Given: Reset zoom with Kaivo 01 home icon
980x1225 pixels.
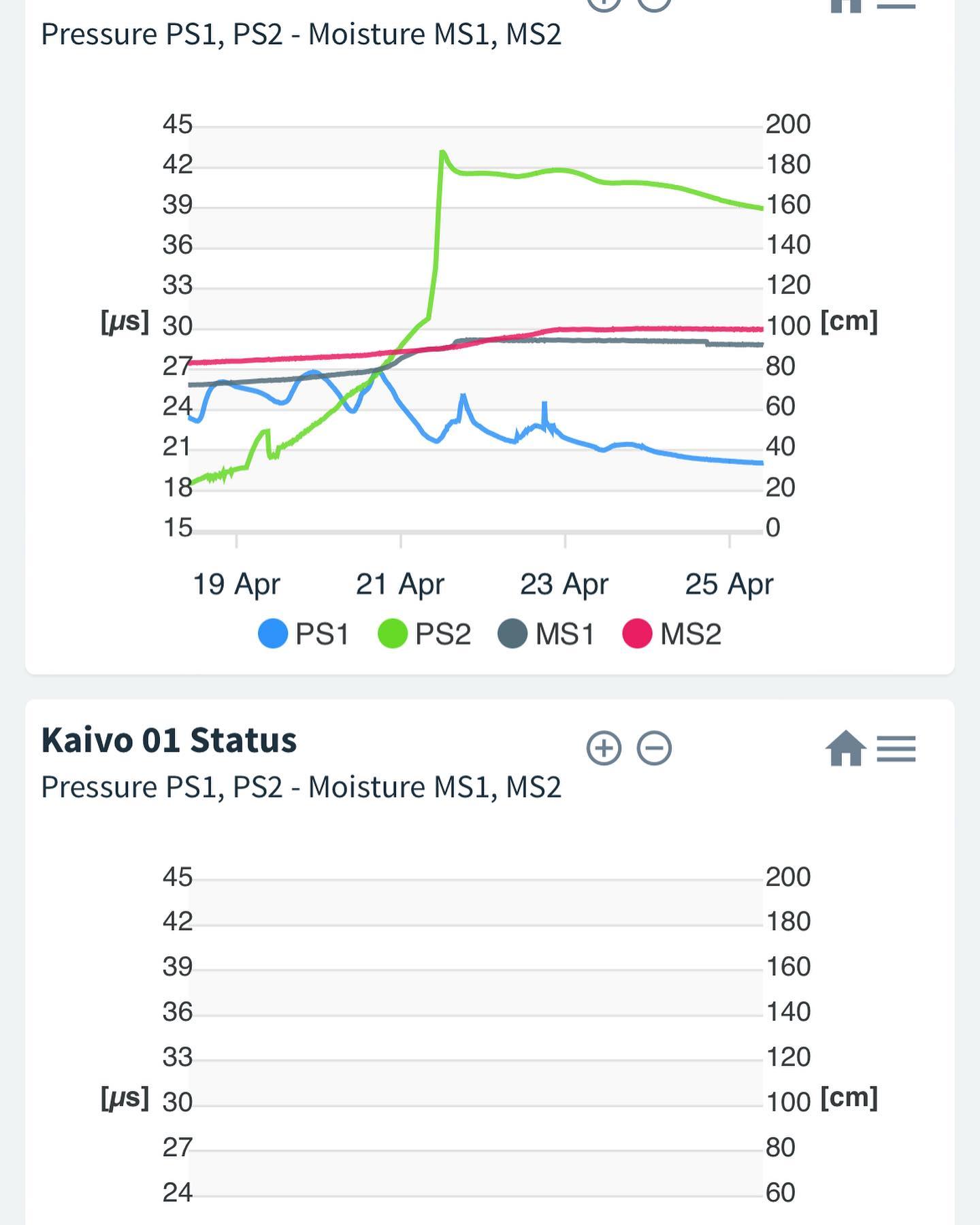Looking at the screenshot, I should [845, 749].
